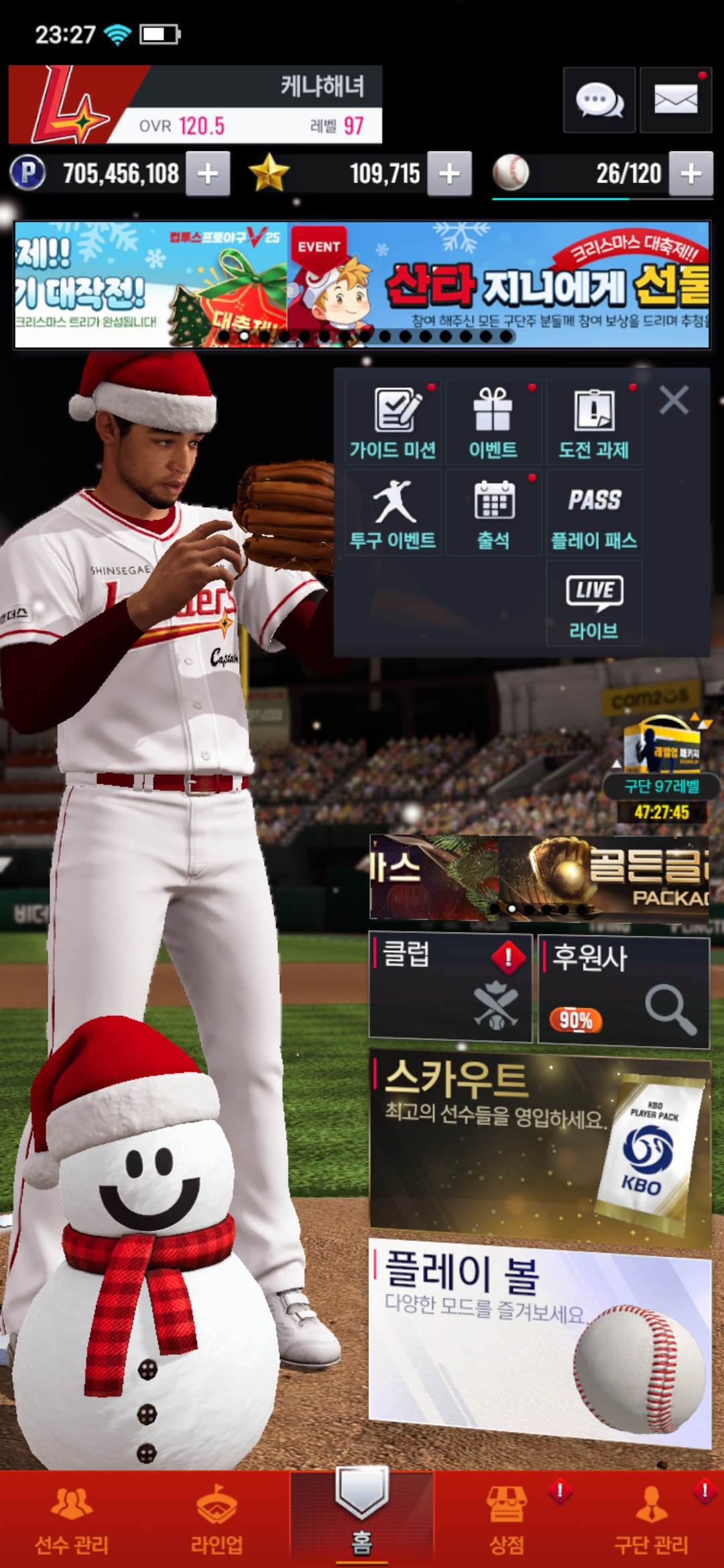Image resolution: width=724 pixels, height=1568 pixels.
Task: Open the chat speech bubble icon
Action: [599, 101]
